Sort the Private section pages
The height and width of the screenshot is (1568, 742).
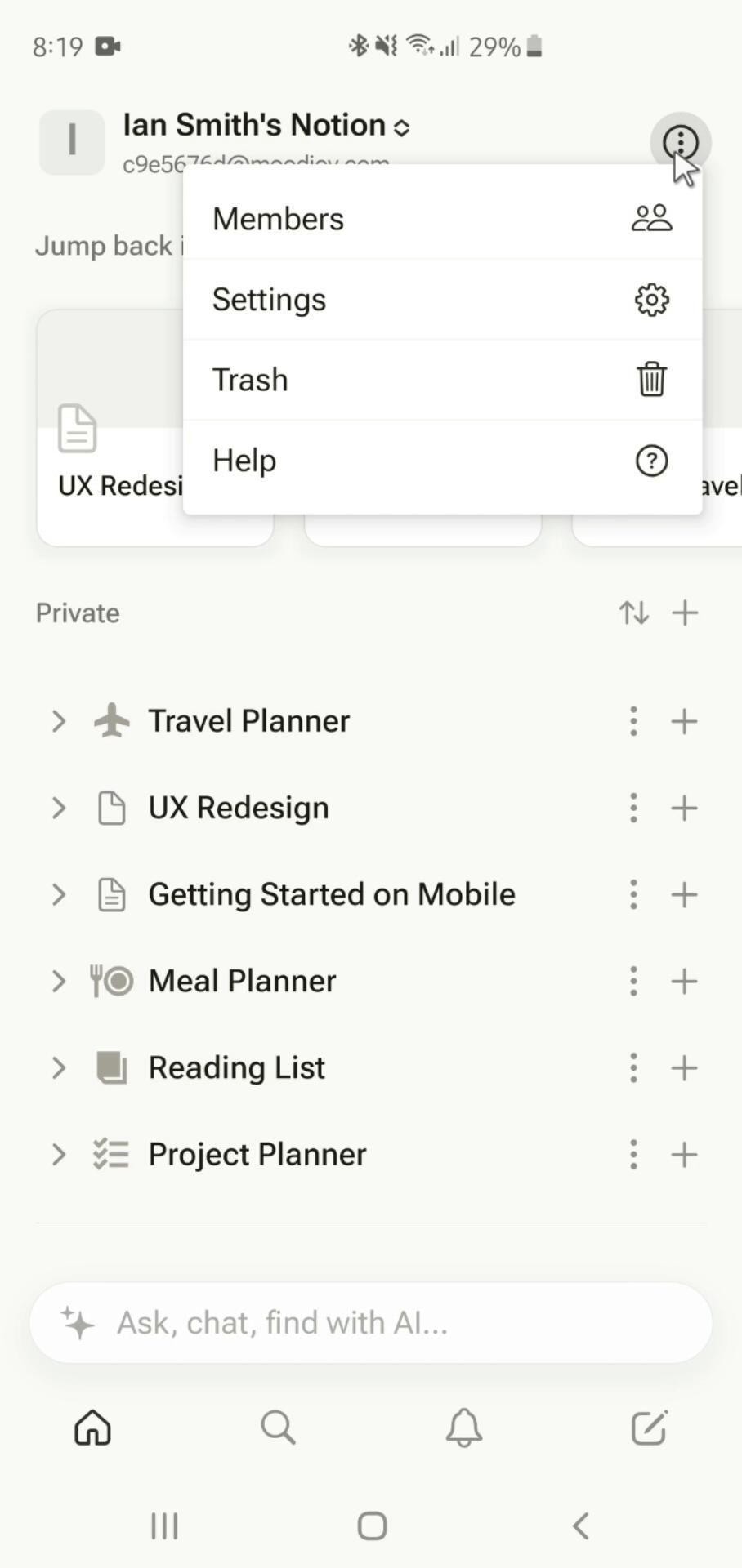633,612
